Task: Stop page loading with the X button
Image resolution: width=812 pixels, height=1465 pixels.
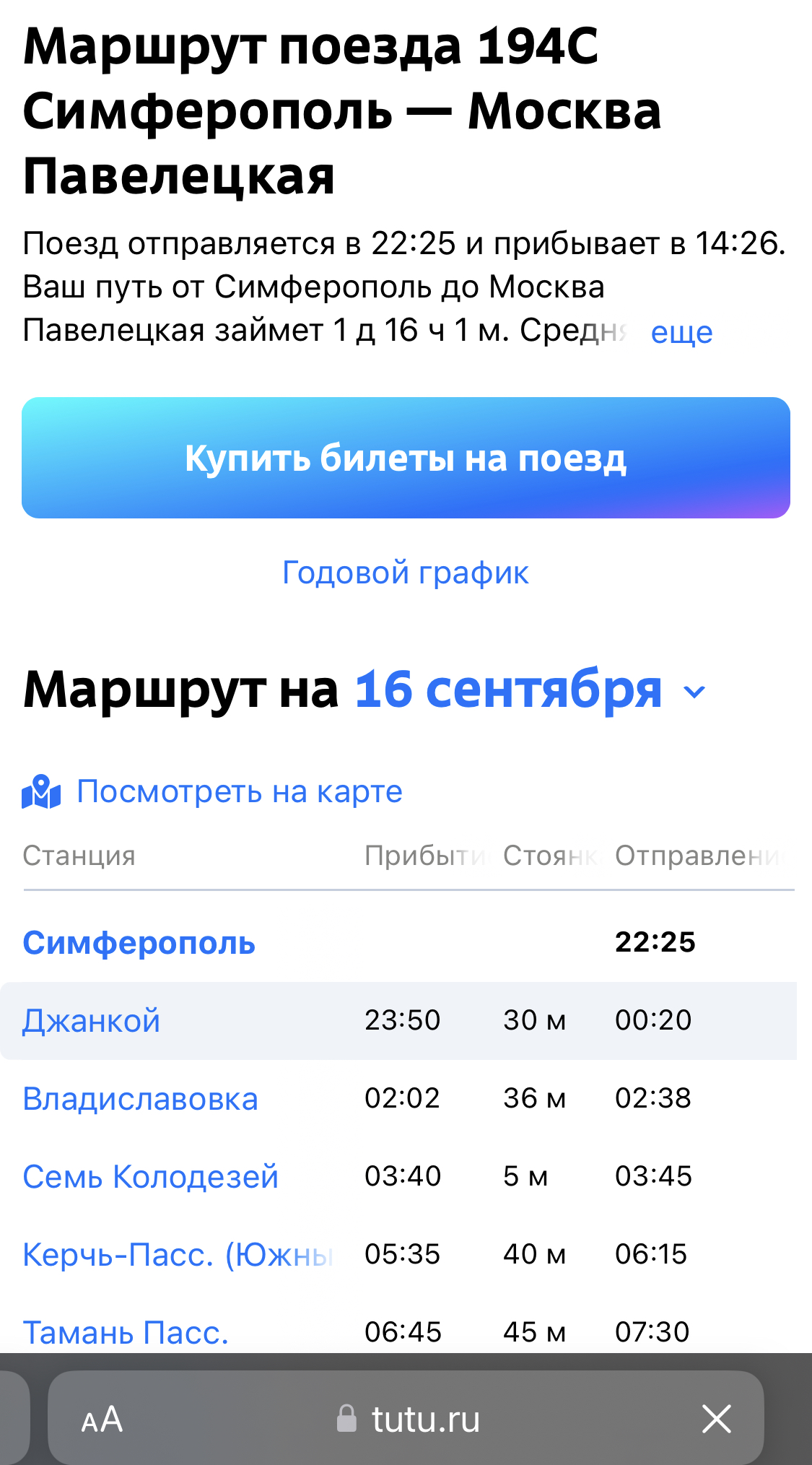Action: (716, 1420)
